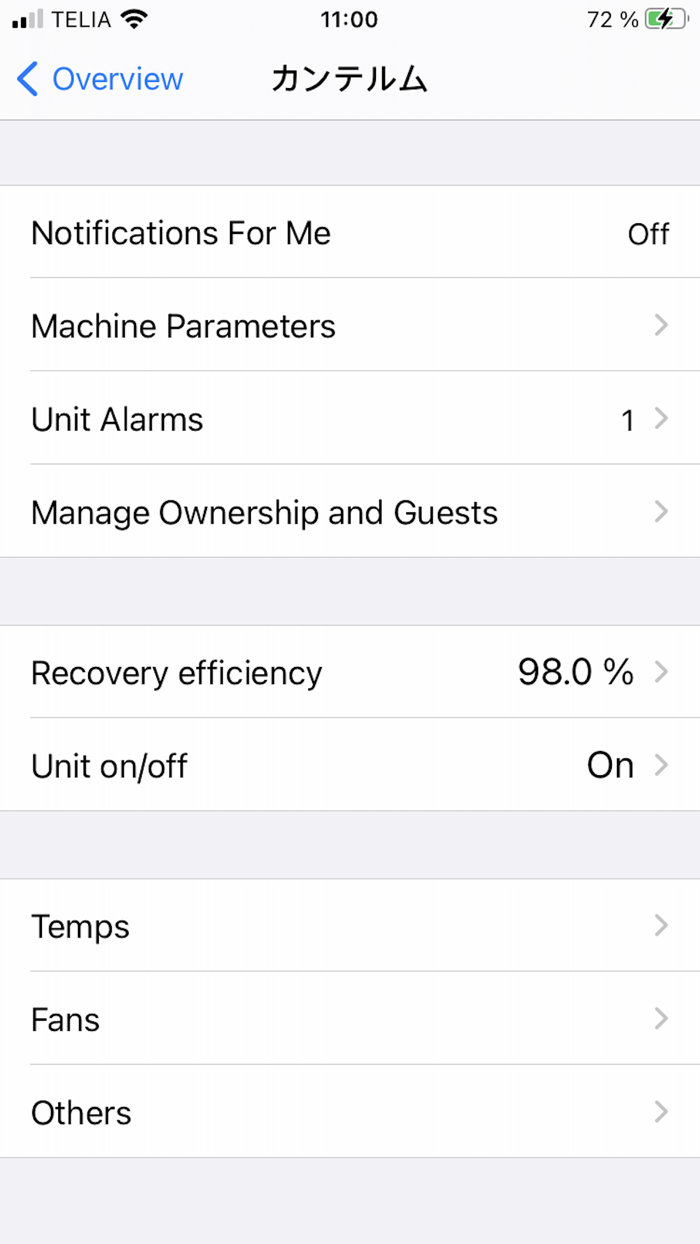Open the Fans section

tap(350, 1018)
